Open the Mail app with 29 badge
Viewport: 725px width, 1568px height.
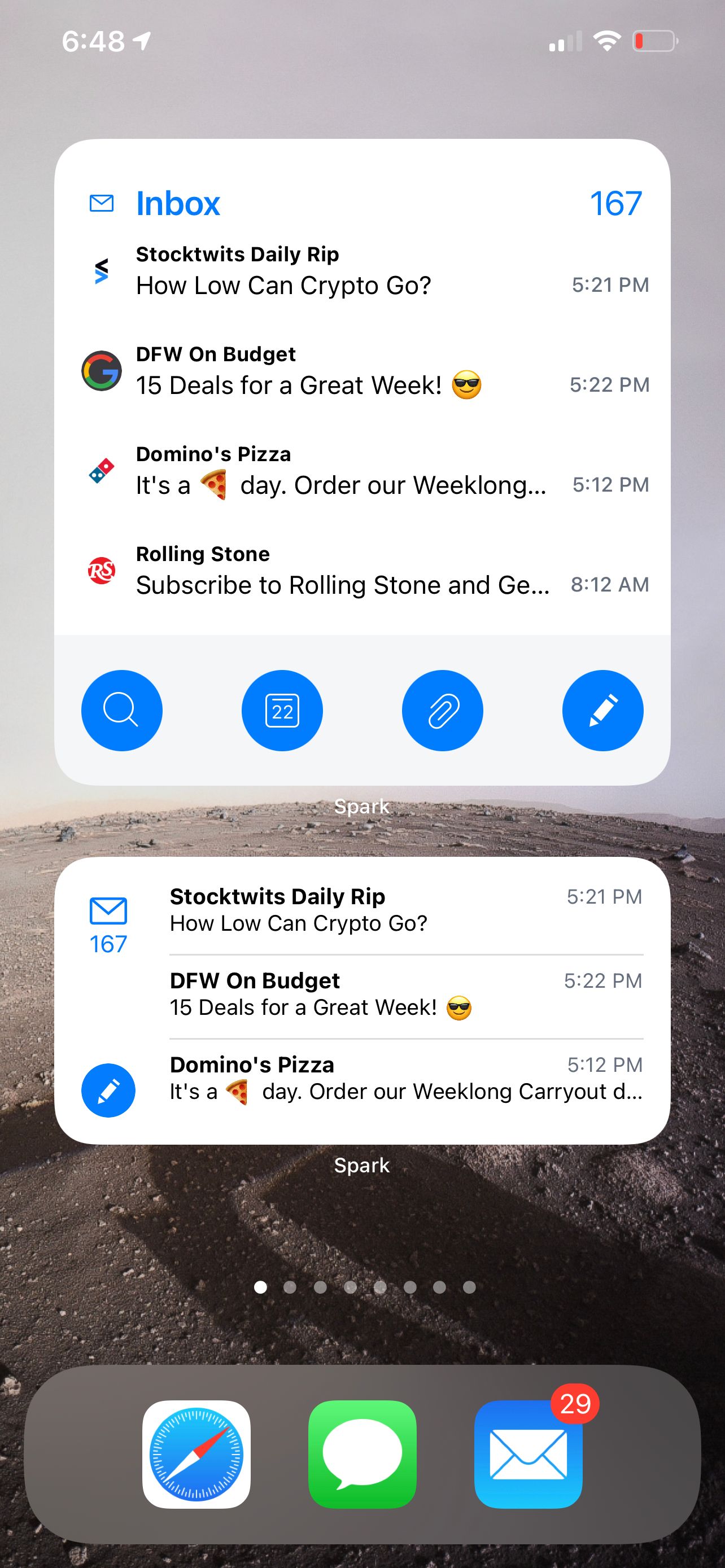[528, 1454]
